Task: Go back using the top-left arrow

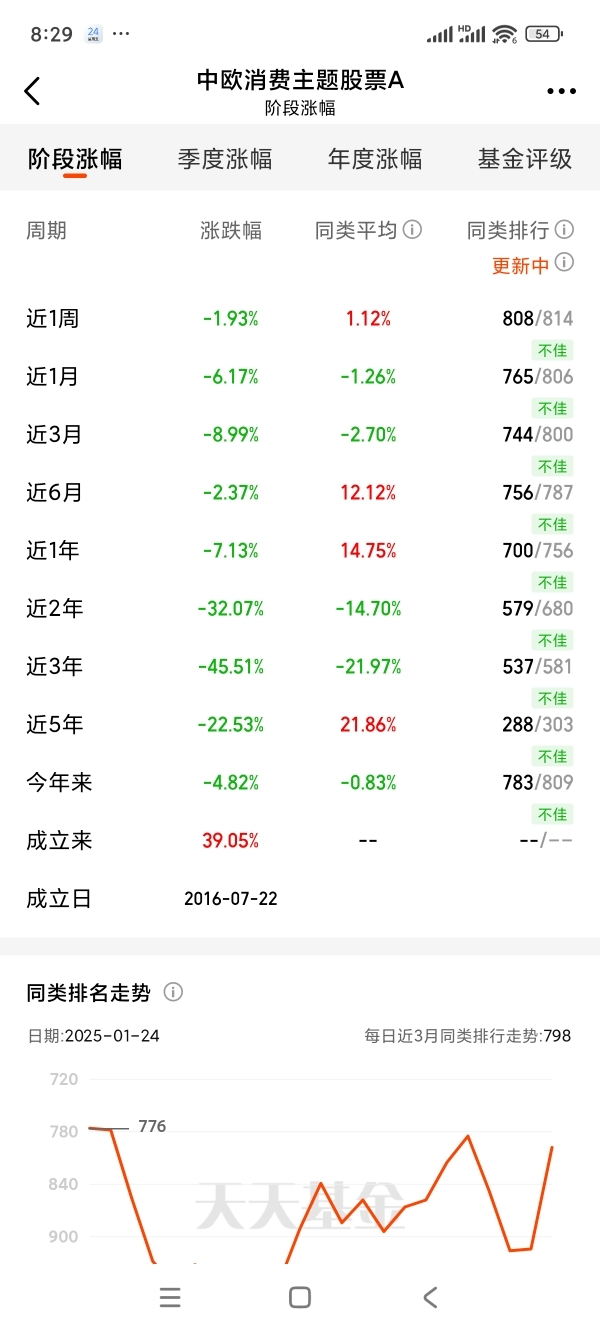Action: [32, 91]
